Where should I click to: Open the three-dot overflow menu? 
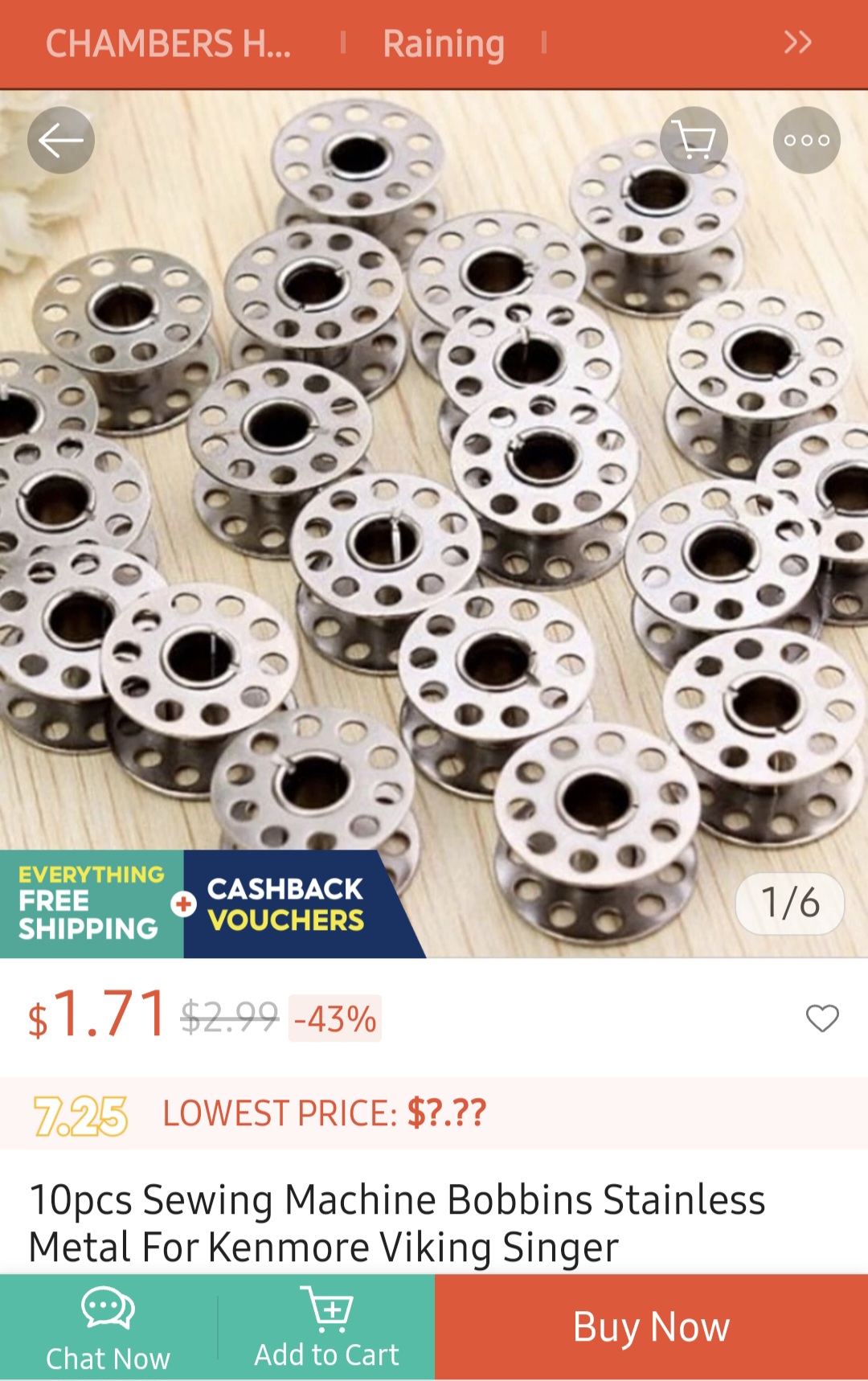[x=806, y=141]
